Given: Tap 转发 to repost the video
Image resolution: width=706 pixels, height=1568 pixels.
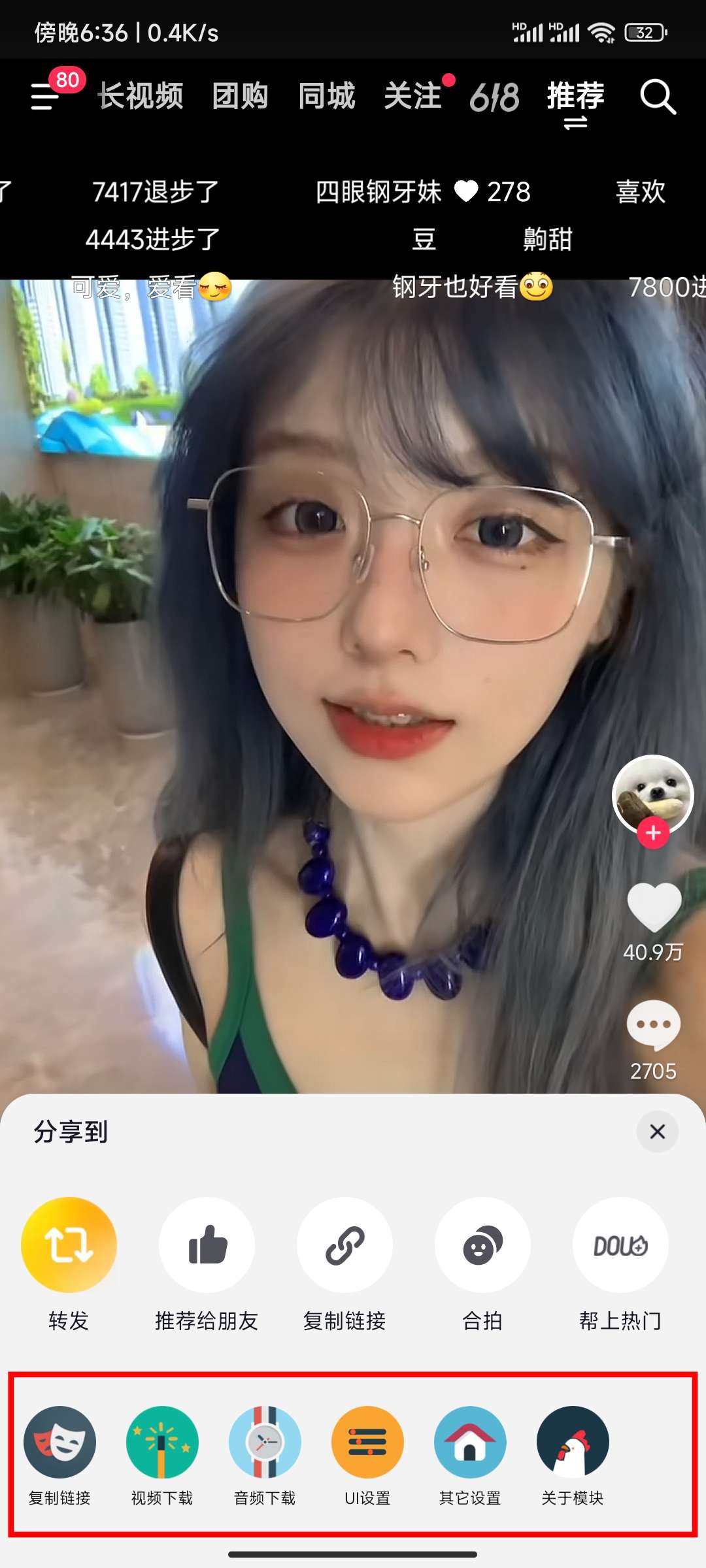Looking at the screenshot, I should point(69,1245).
